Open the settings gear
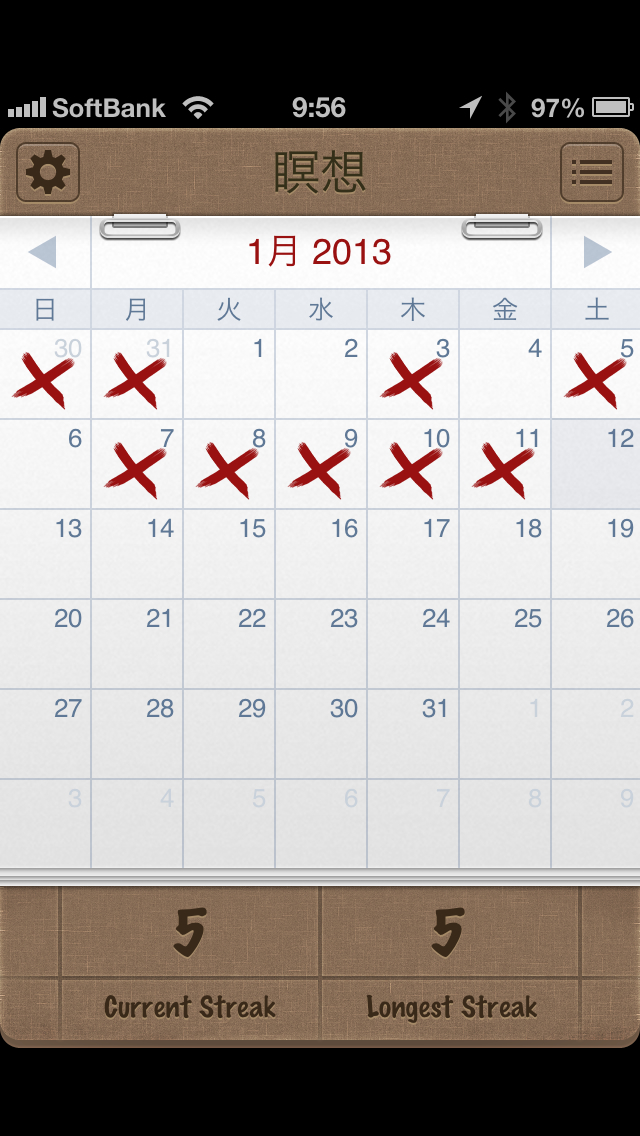This screenshot has width=640, height=1136. tap(48, 173)
